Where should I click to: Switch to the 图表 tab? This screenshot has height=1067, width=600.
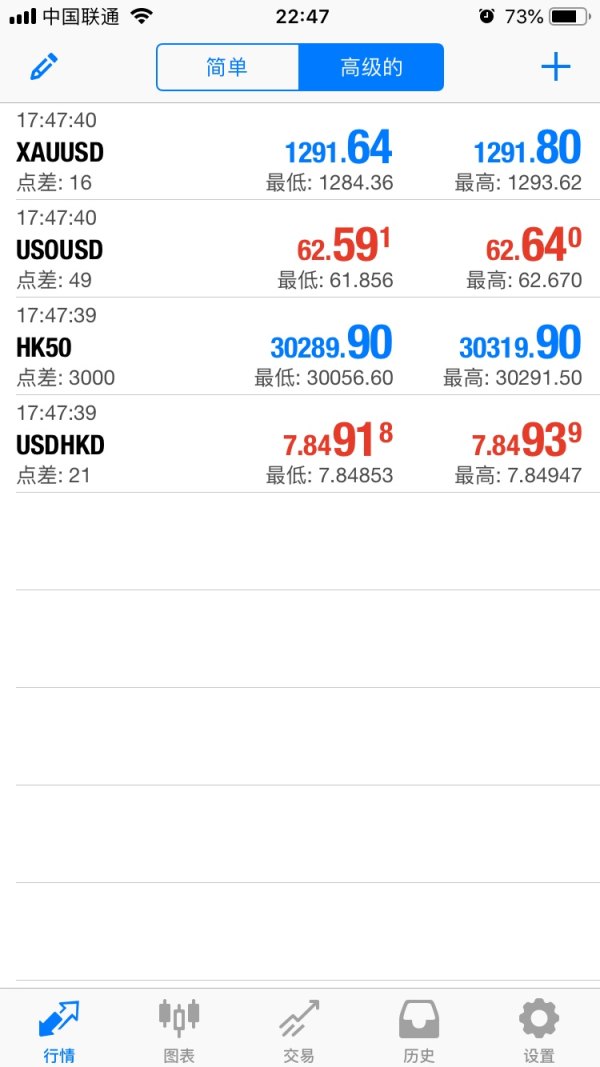[x=179, y=1030]
